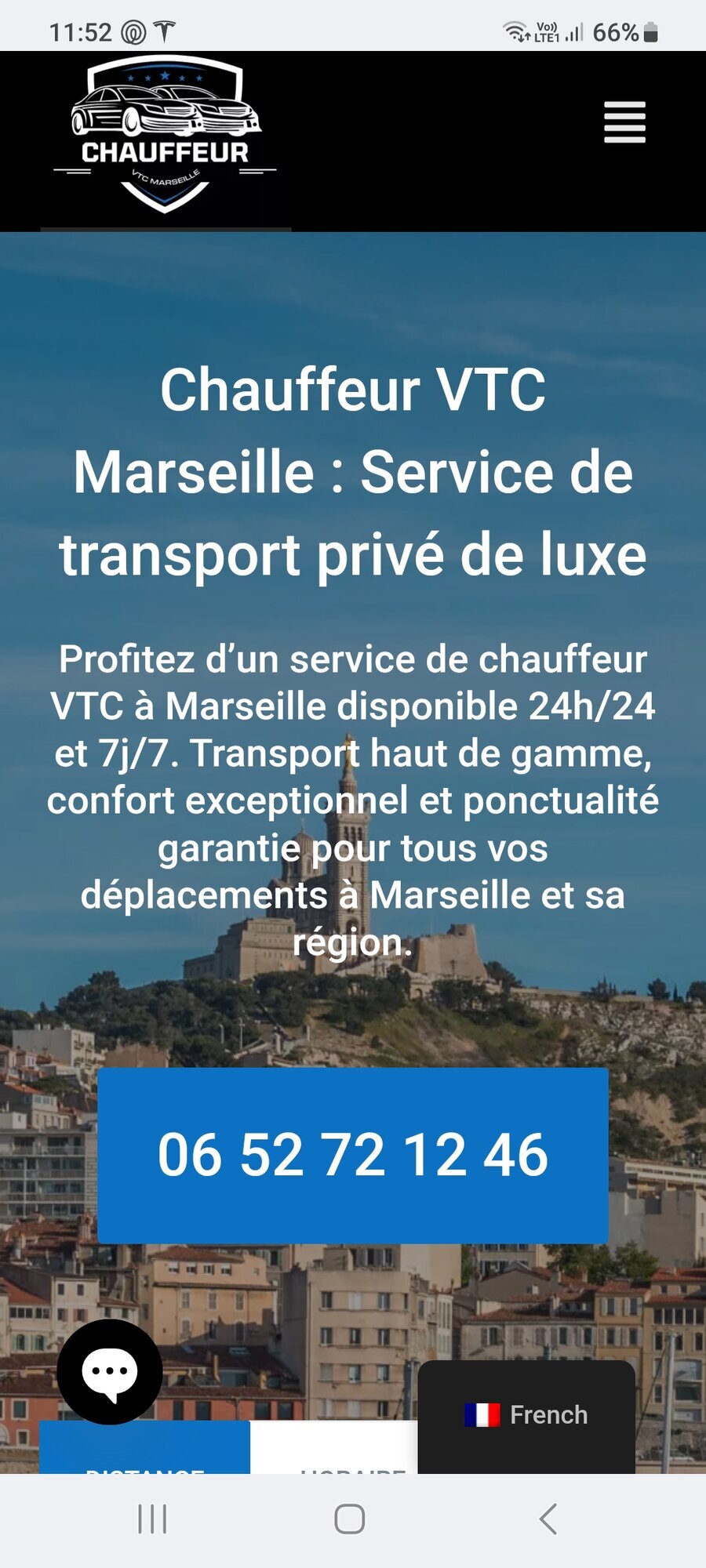Screen dimensions: 706x1568
Task: Go to the phone's home screen
Action: tap(350, 1519)
